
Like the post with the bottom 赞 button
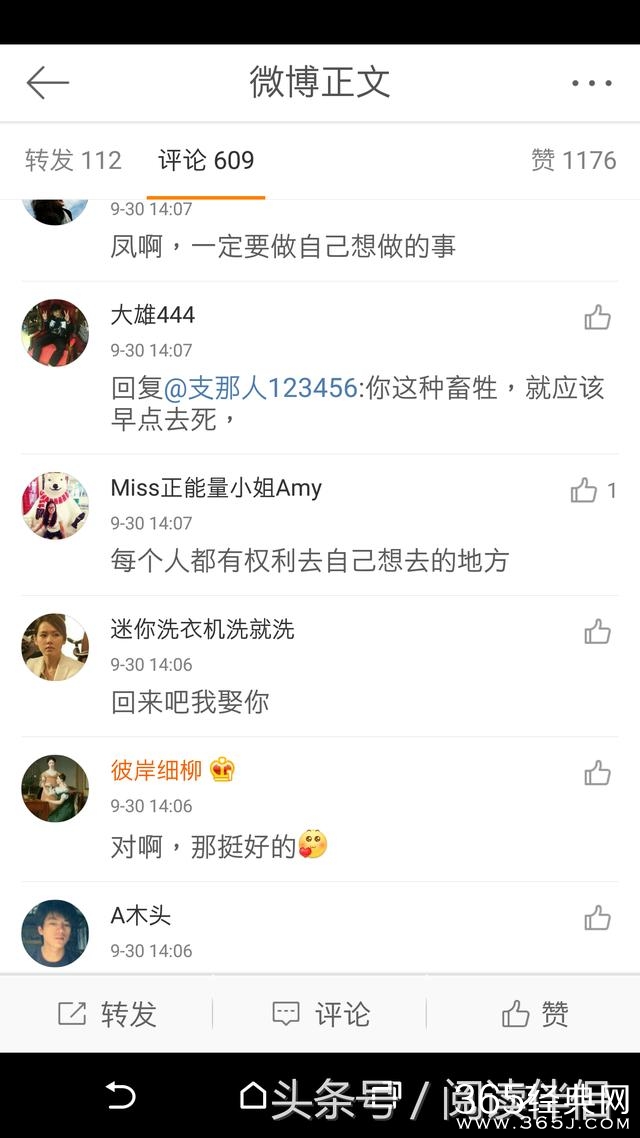click(x=534, y=1014)
